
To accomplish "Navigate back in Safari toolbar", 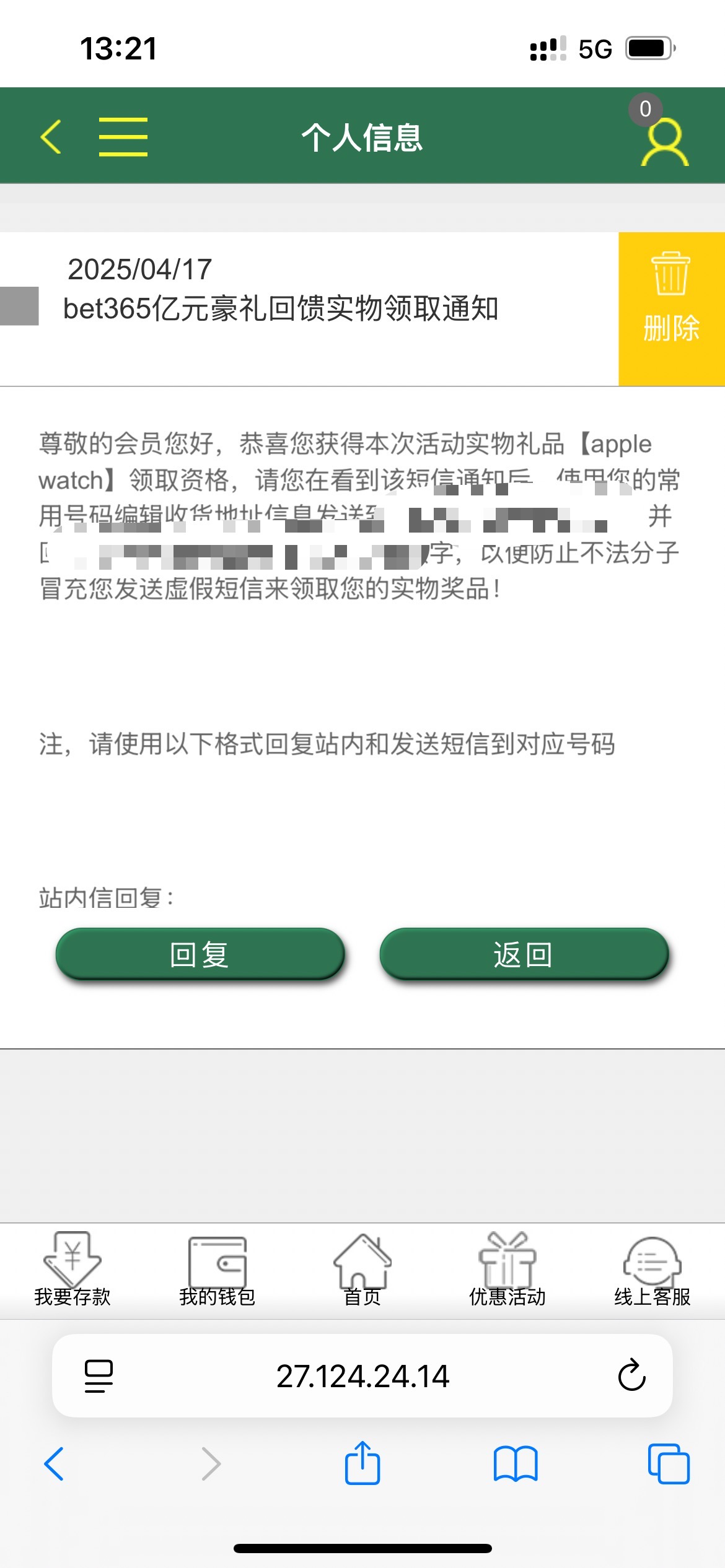I will point(55,1464).
